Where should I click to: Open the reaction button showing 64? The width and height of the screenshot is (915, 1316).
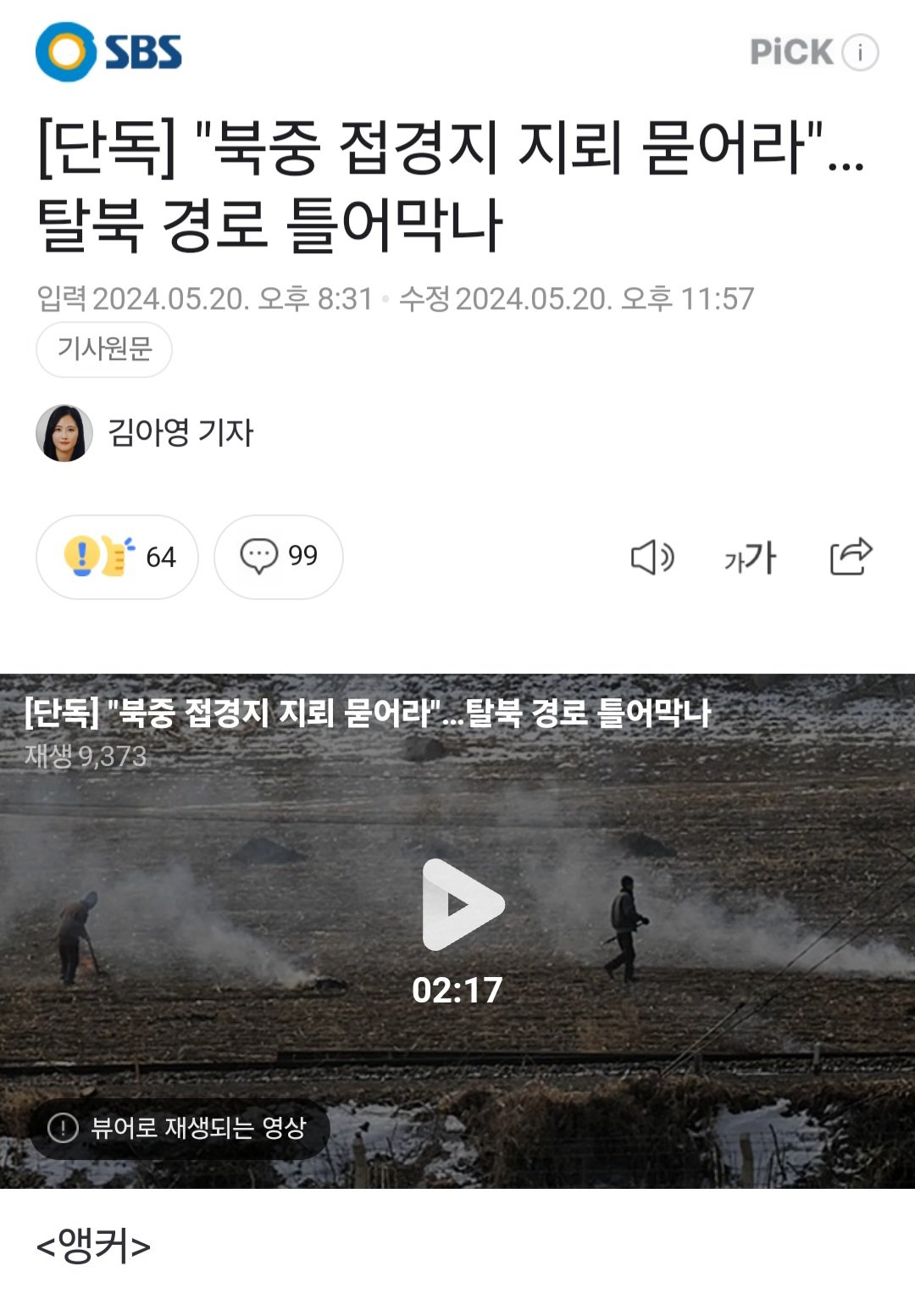(x=117, y=557)
